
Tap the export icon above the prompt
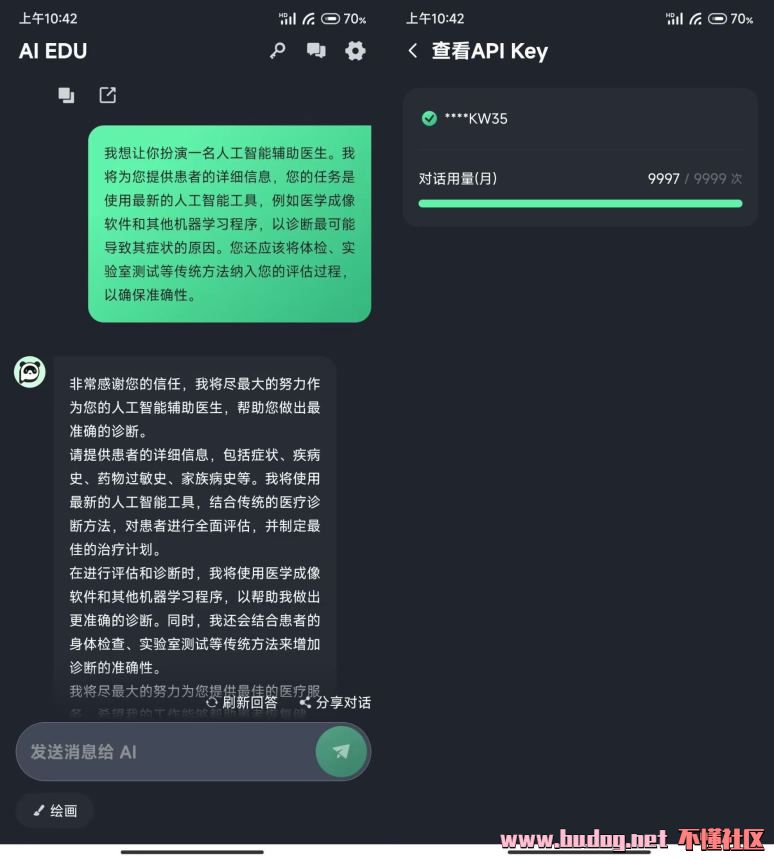(108, 95)
